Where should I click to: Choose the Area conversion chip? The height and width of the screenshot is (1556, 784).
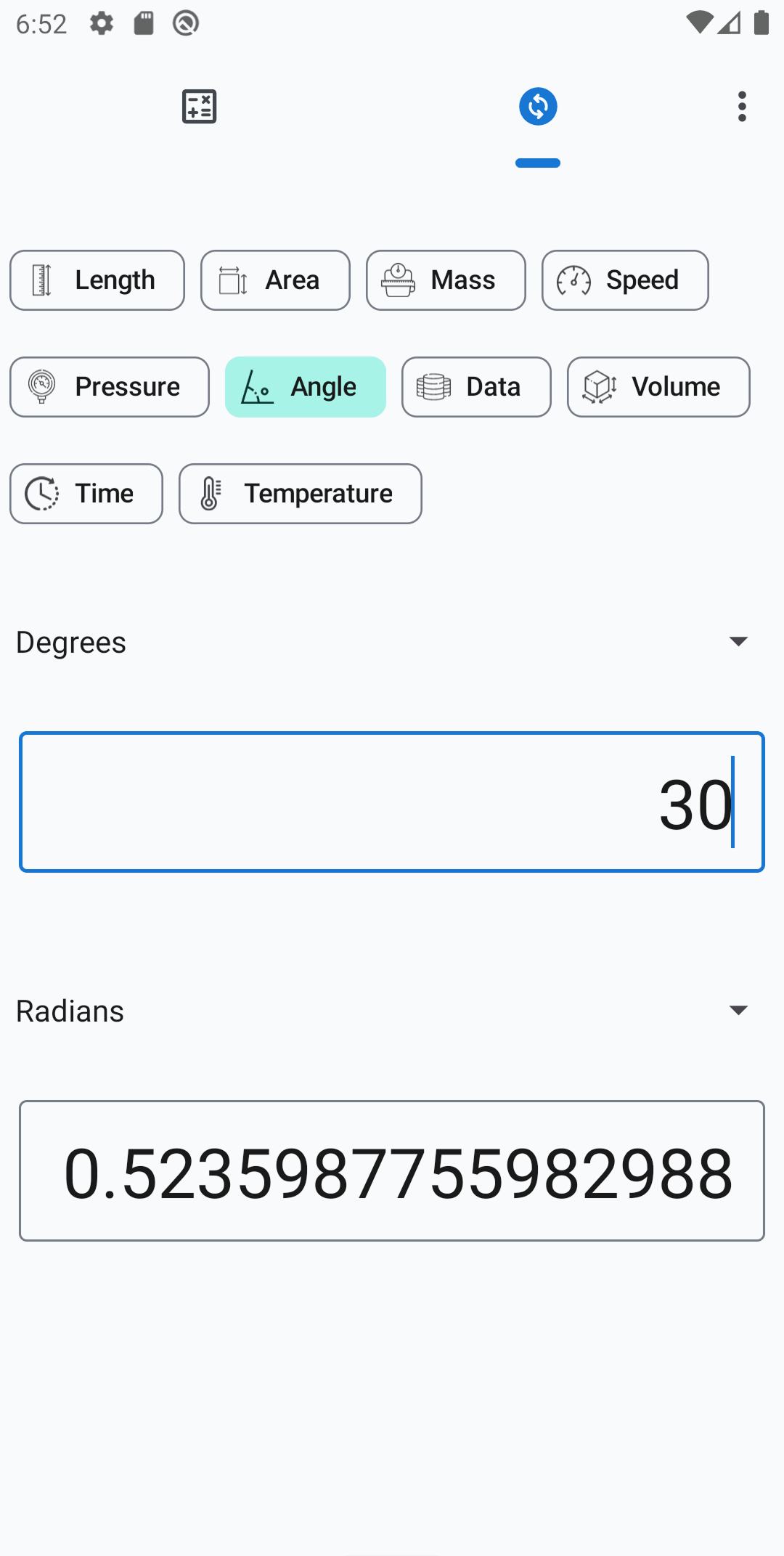[275, 280]
